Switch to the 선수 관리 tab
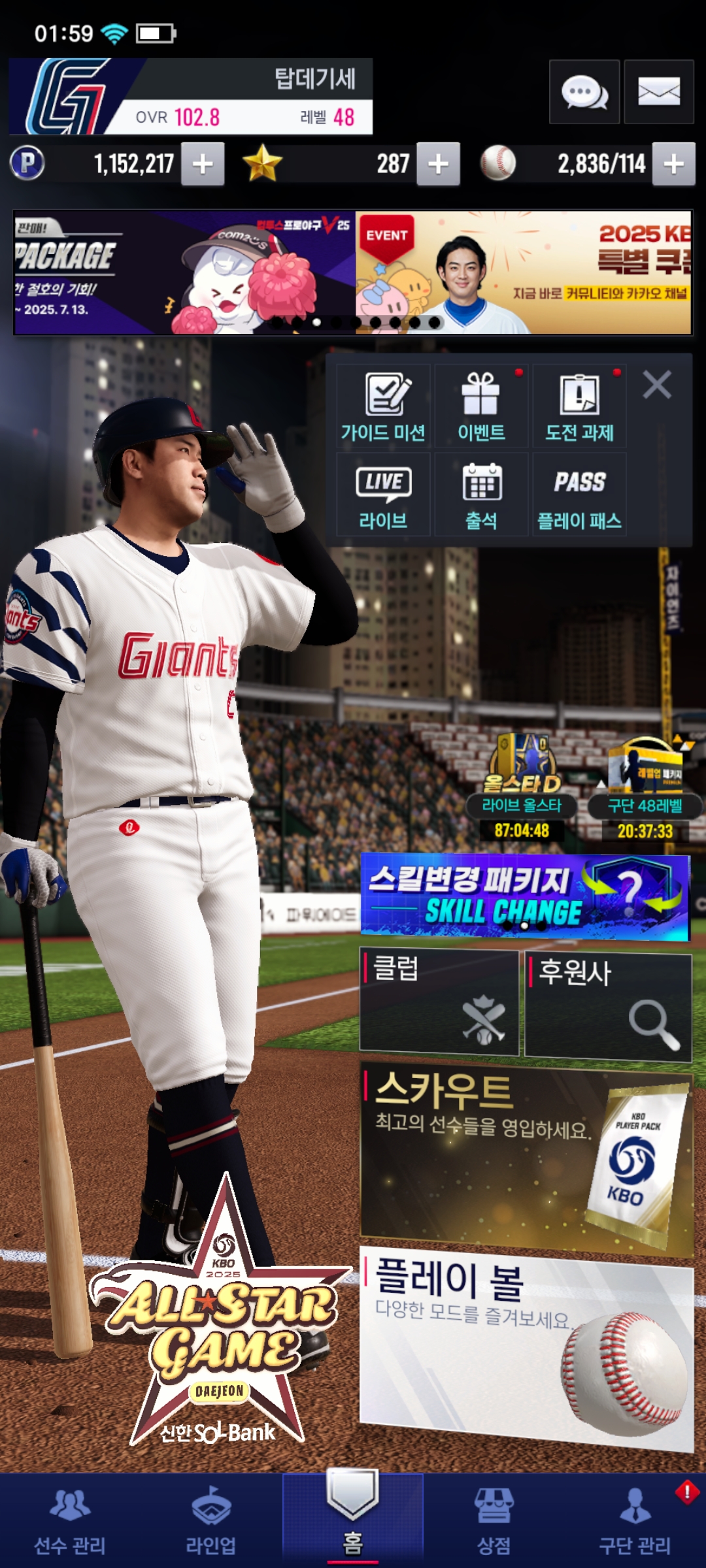The width and height of the screenshot is (706, 1568). [70, 1521]
